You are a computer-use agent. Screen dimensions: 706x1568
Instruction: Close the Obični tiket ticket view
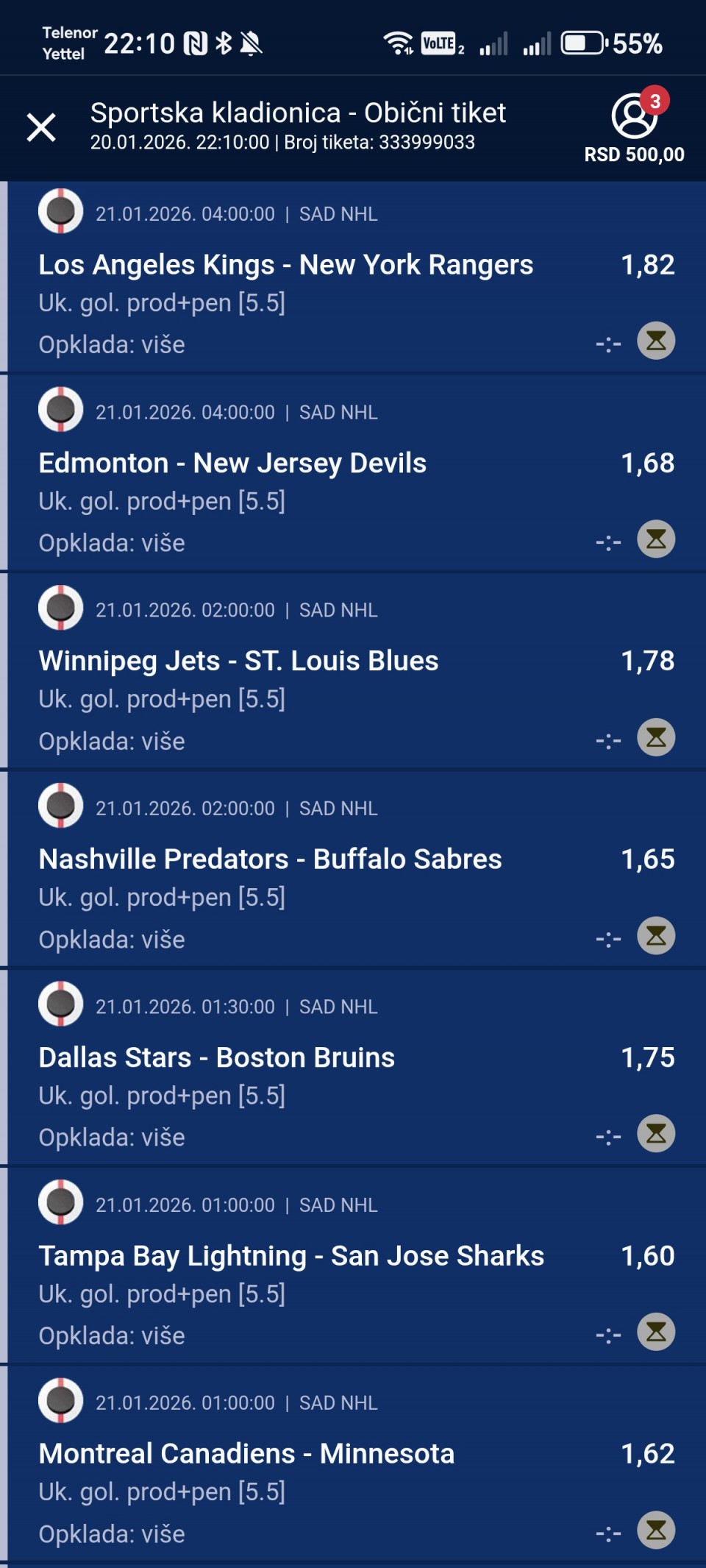41,127
